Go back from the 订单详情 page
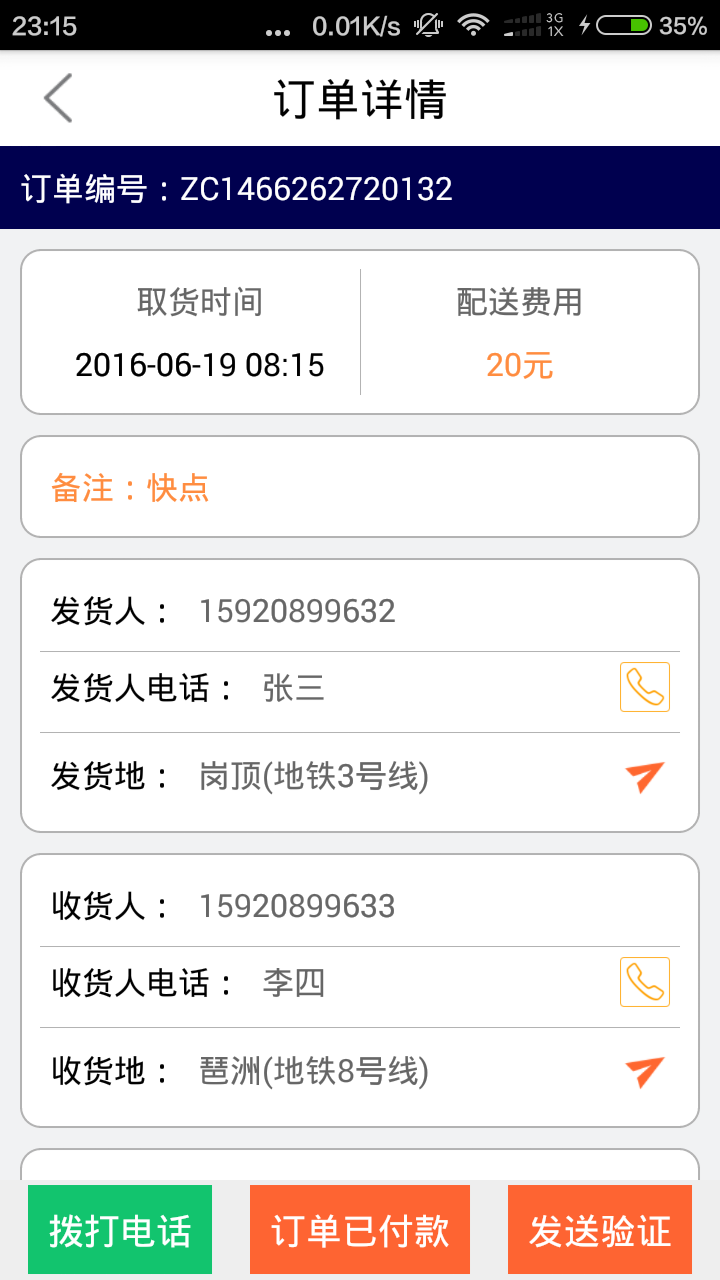Viewport: 720px width, 1280px height. click(58, 99)
